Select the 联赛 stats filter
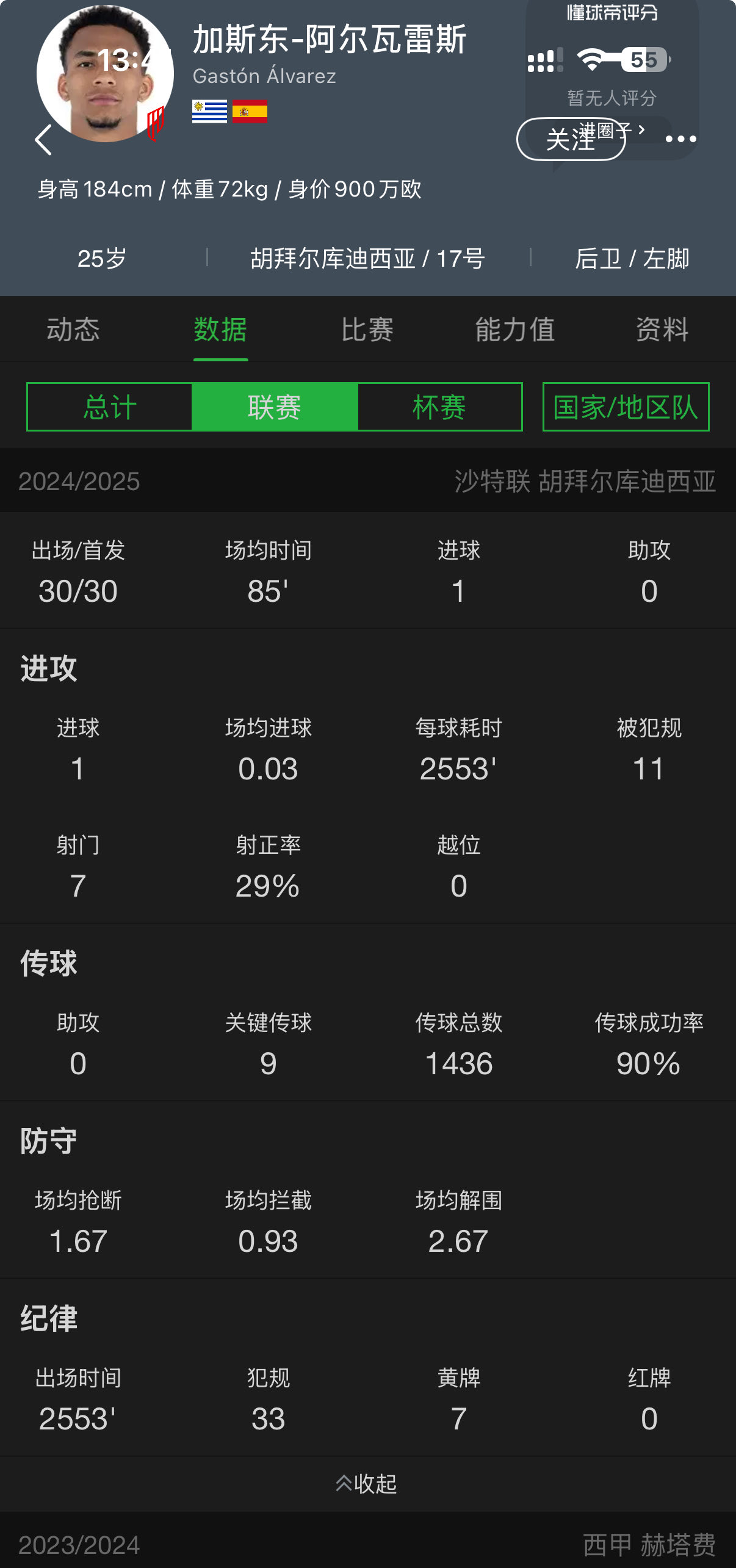Screen dimensions: 736x1568 [x=275, y=407]
